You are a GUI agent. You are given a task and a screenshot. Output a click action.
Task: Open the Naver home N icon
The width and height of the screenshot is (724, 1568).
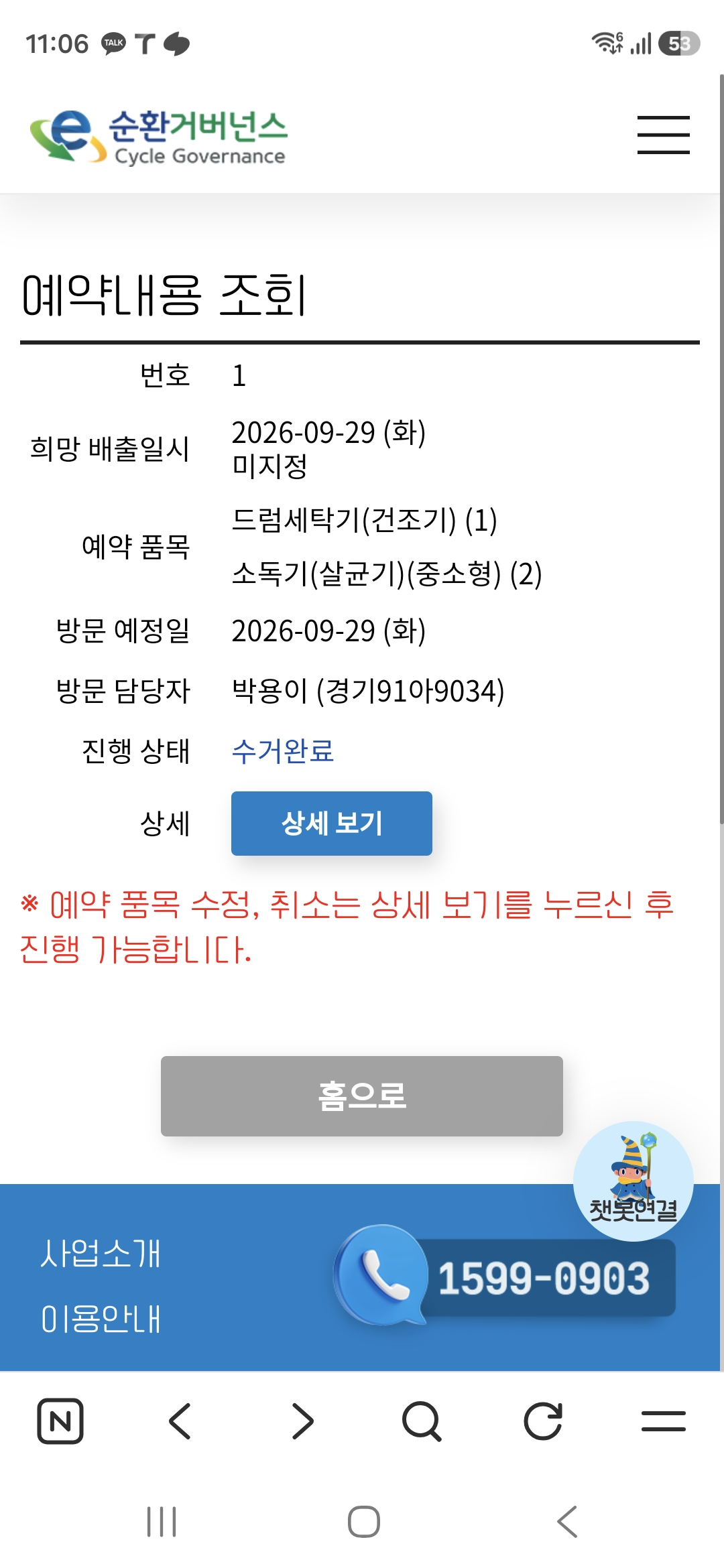coord(60,1421)
